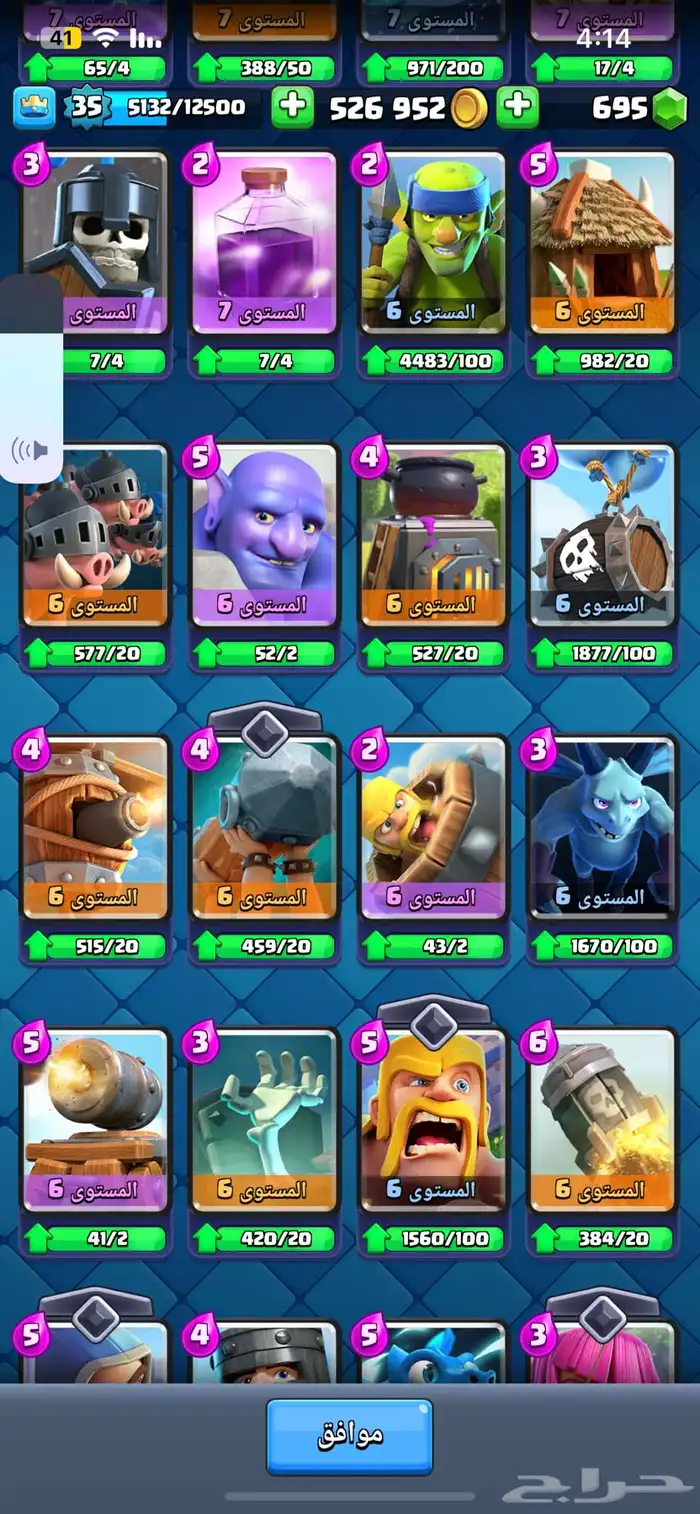Screen dimensions: 700x1514
Task: View the Rocket card
Action: tap(602, 1121)
